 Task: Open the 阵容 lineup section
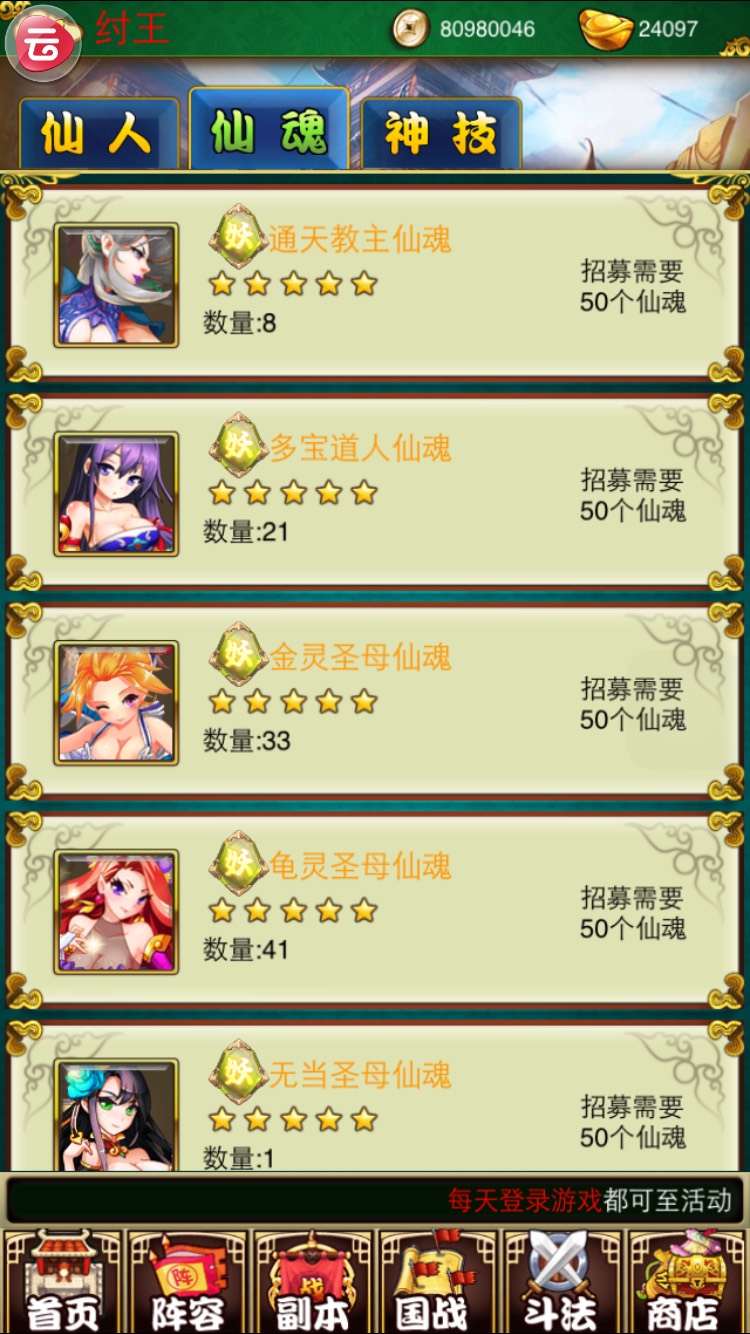[187, 1283]
